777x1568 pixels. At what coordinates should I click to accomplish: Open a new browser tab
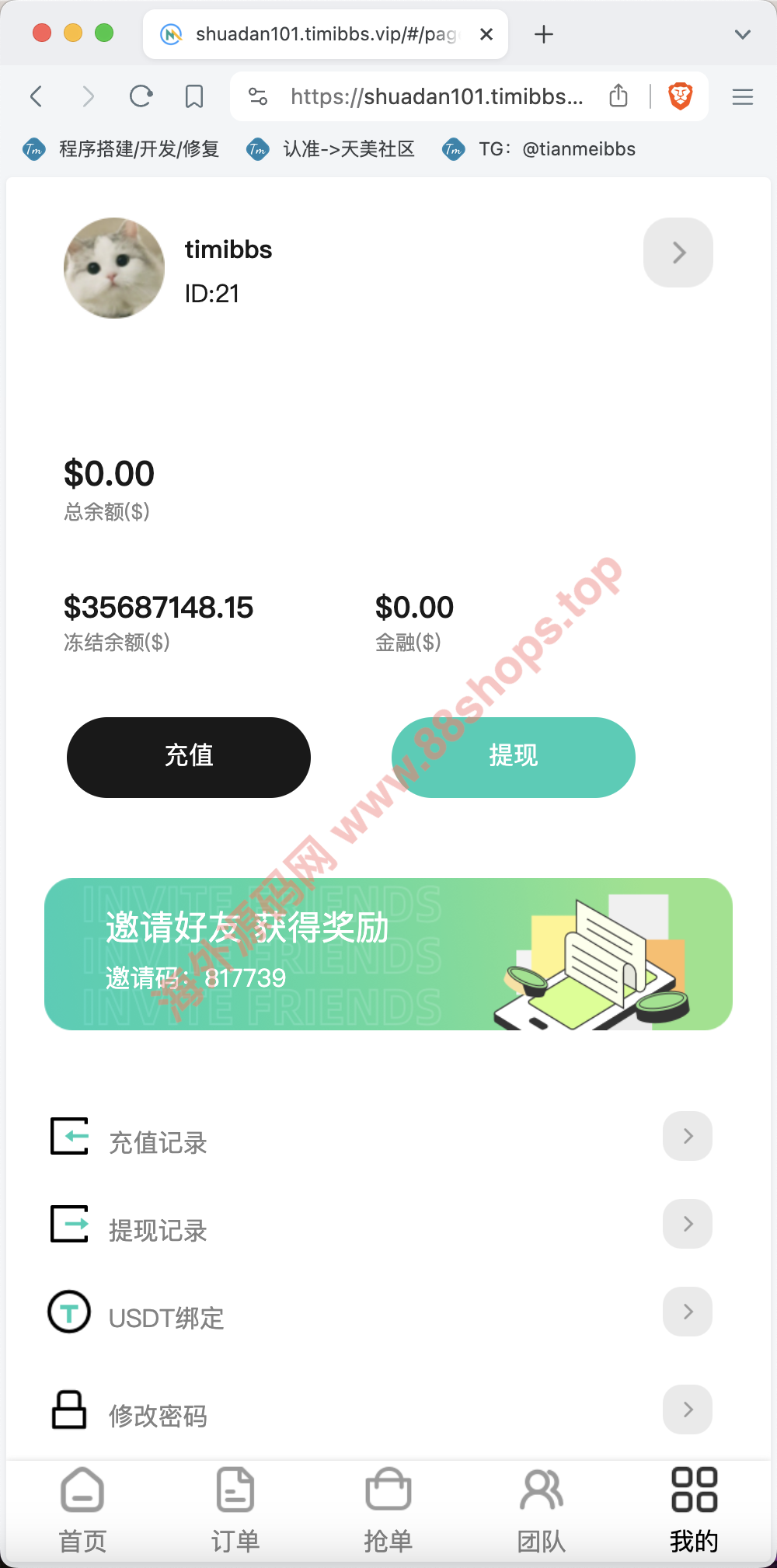(544, 34)
